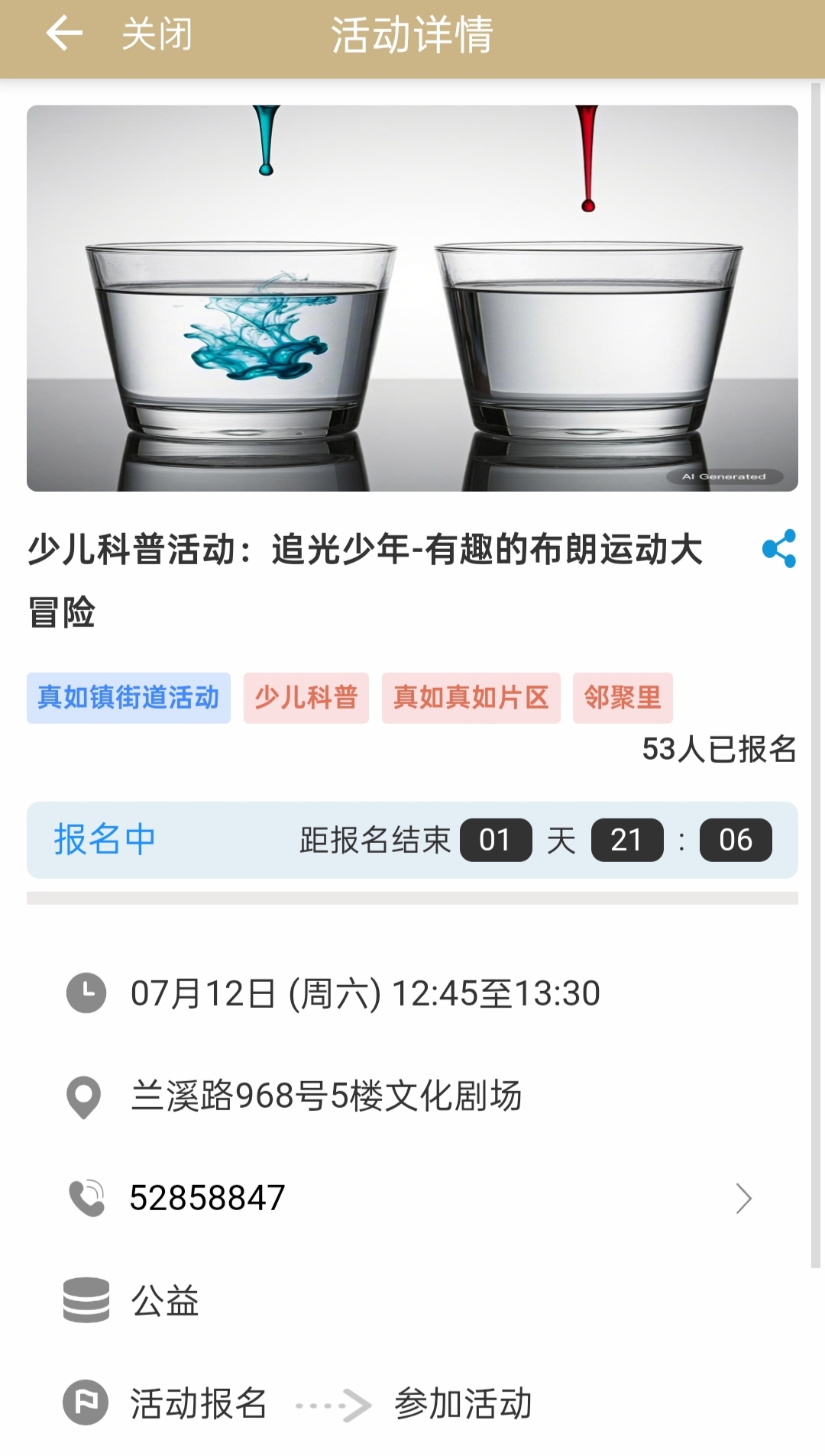Tap 关闭 to close the page
Viewport: 825px width, 1456px height.
[157, 34]
